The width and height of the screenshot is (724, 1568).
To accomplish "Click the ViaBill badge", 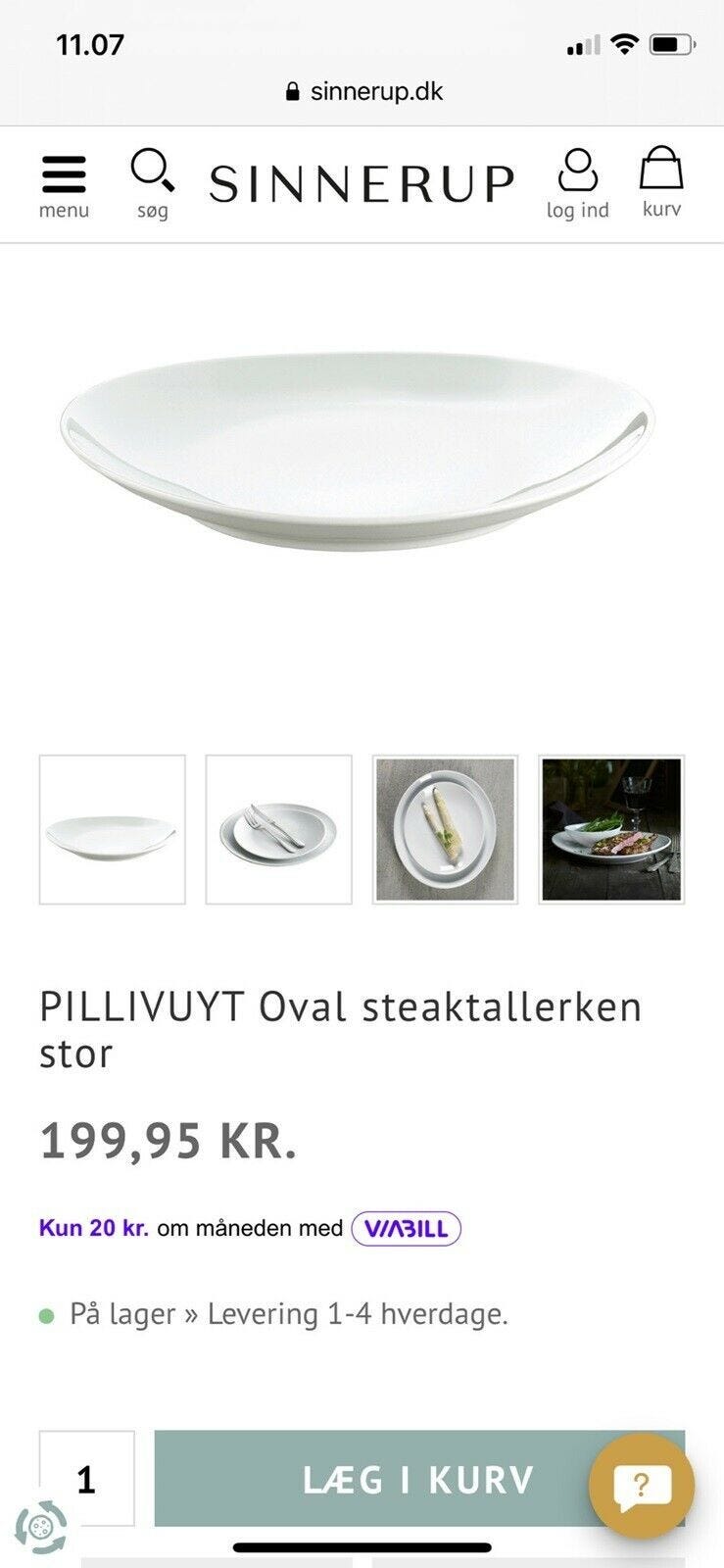I will coord(405,1226).
